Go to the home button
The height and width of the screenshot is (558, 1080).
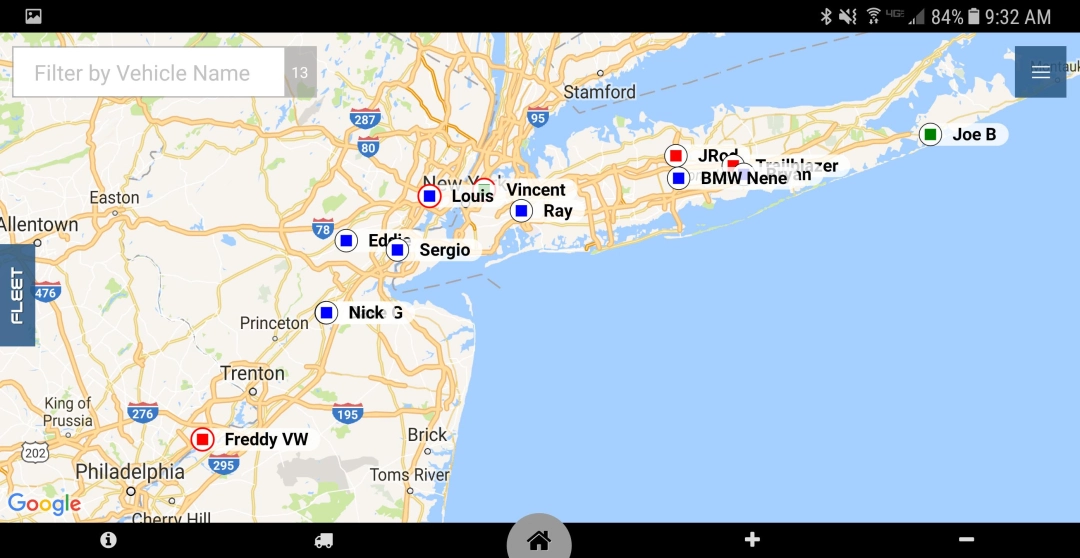(539, 540)
